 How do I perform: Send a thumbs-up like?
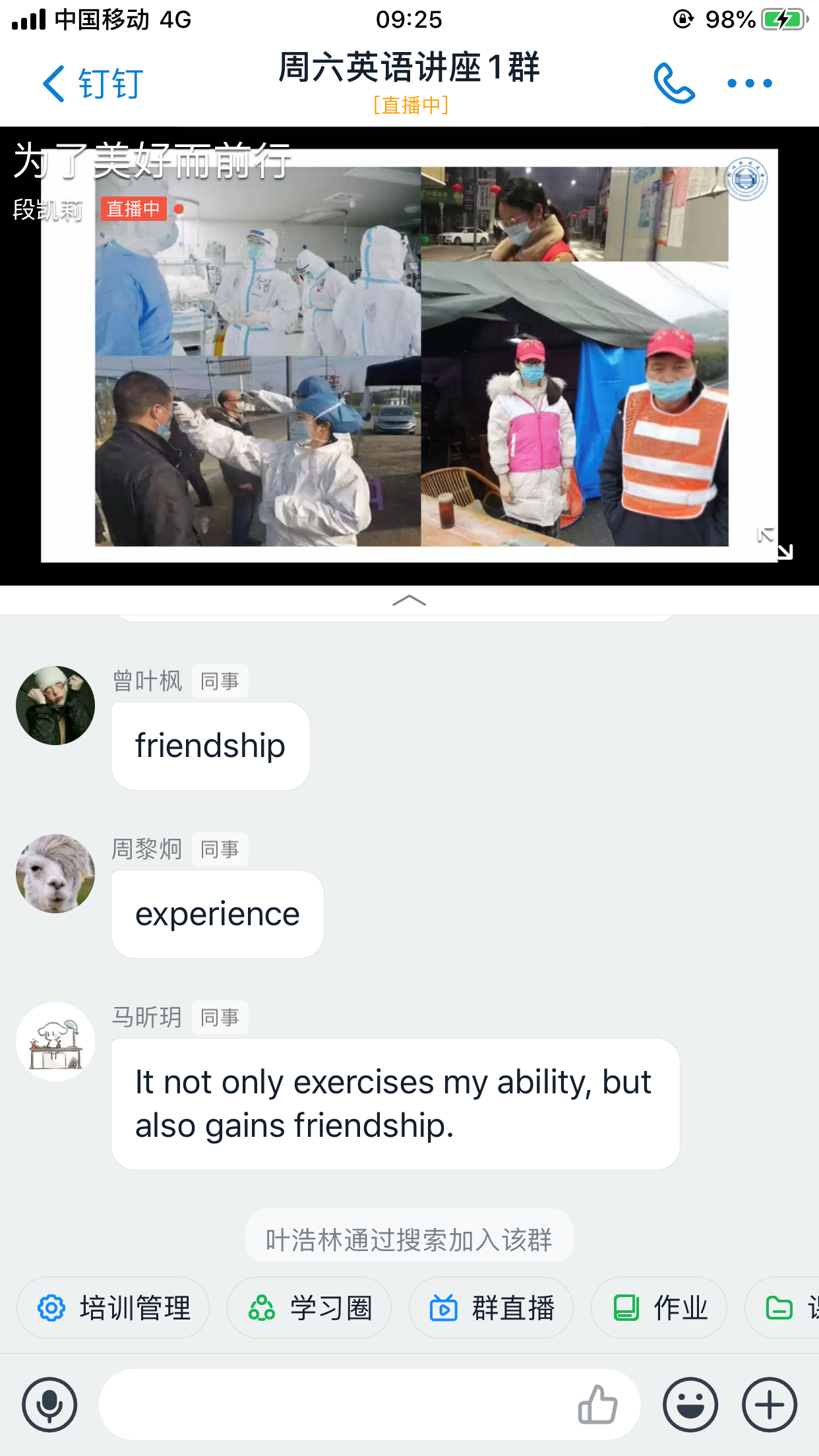597,1405
